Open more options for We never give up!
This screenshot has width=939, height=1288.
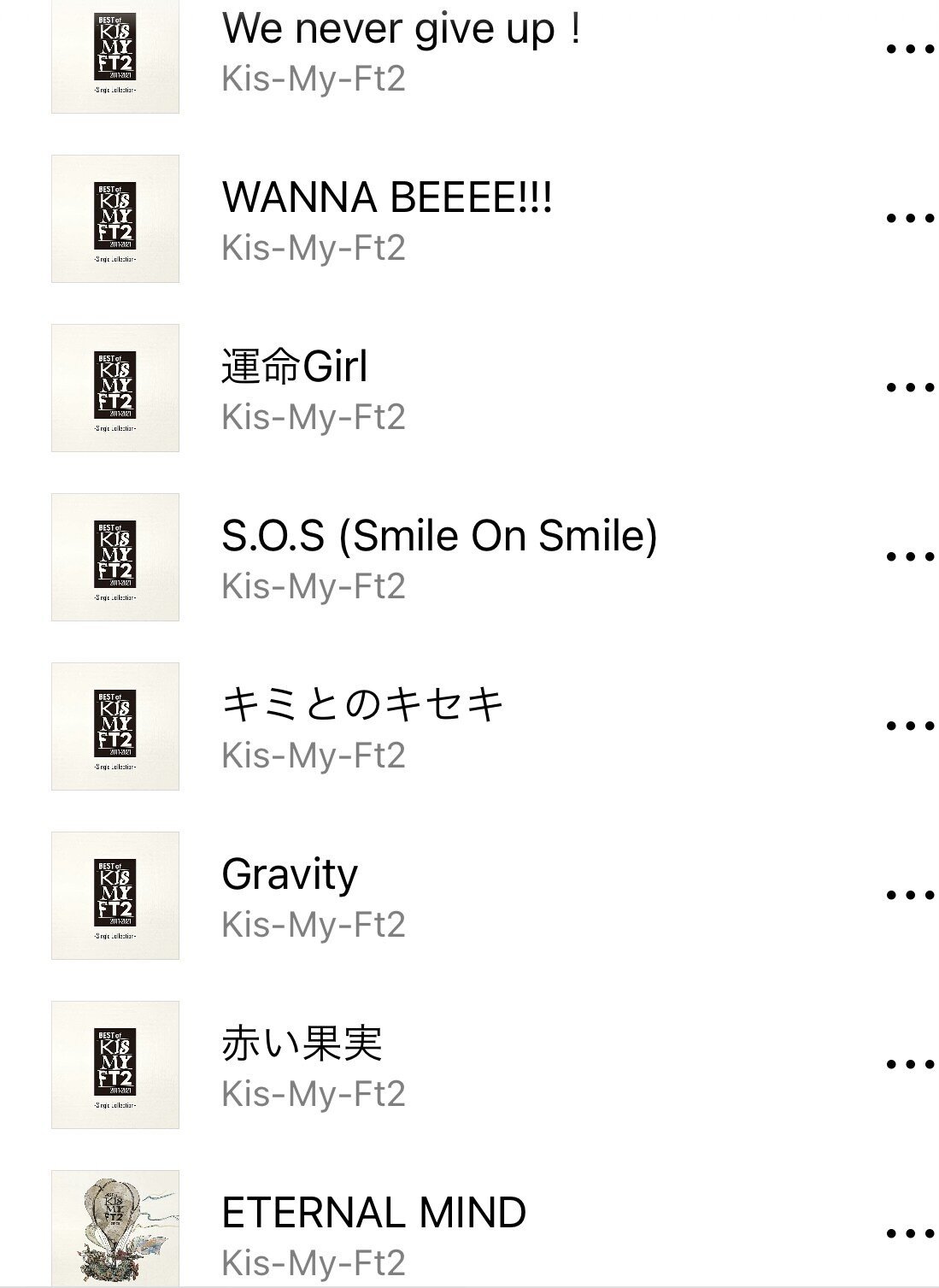point(909,50)
